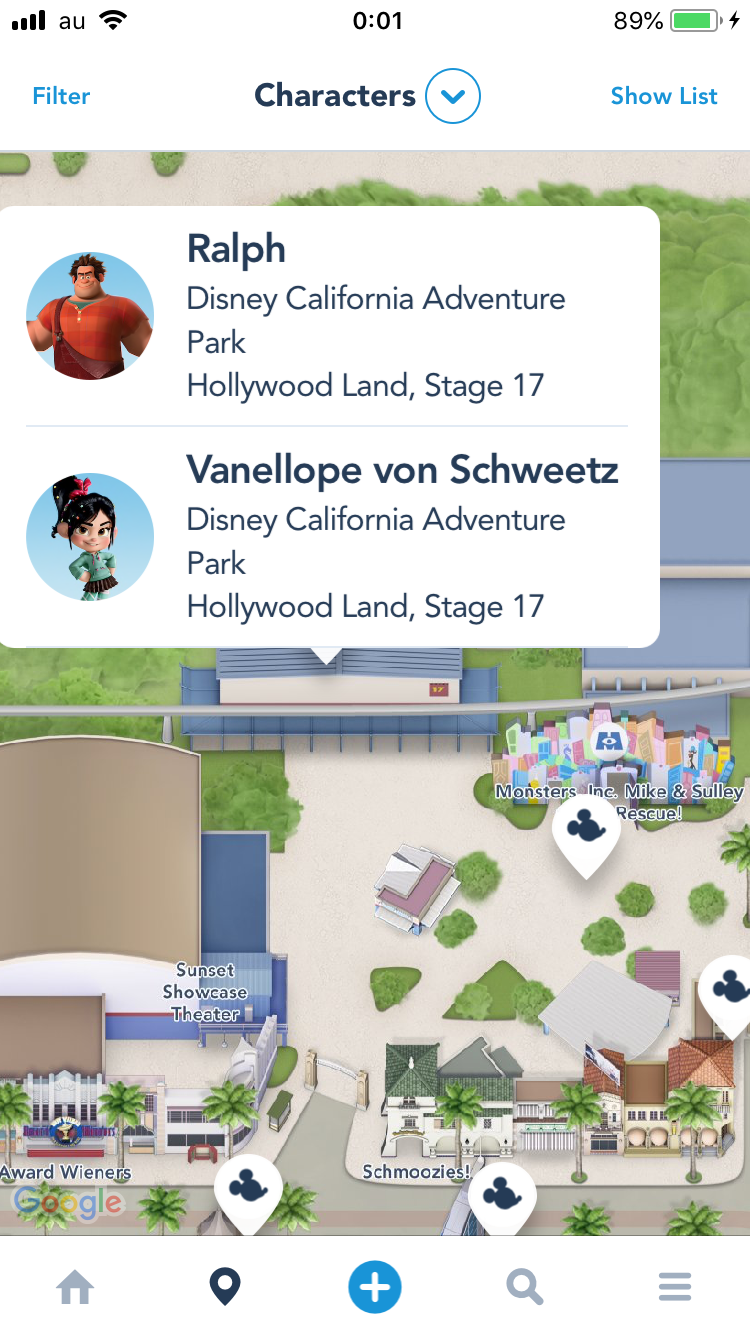
Task: Switch to Show List view
Action: [x=664, y=96]
